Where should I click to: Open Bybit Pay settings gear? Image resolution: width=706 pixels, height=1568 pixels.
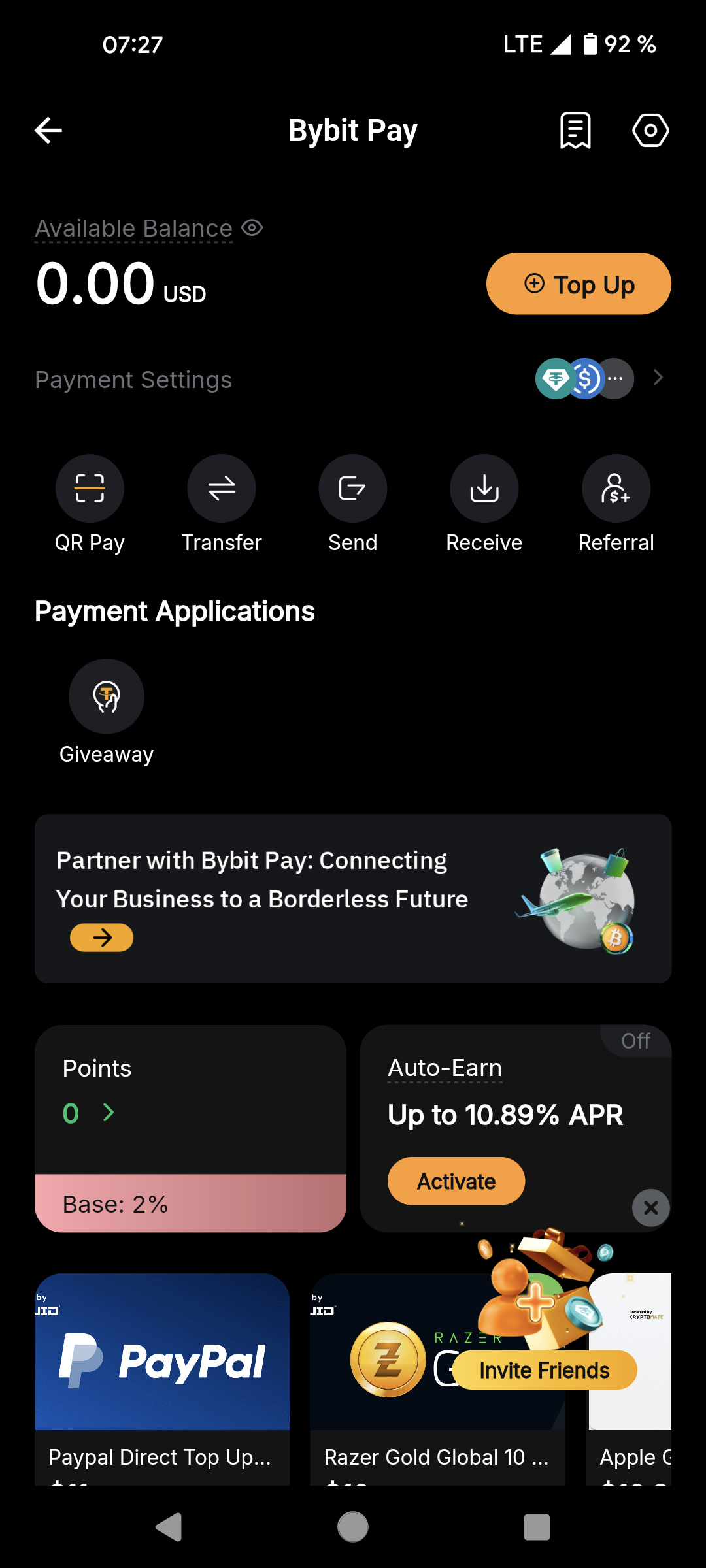tap(650, 131)
